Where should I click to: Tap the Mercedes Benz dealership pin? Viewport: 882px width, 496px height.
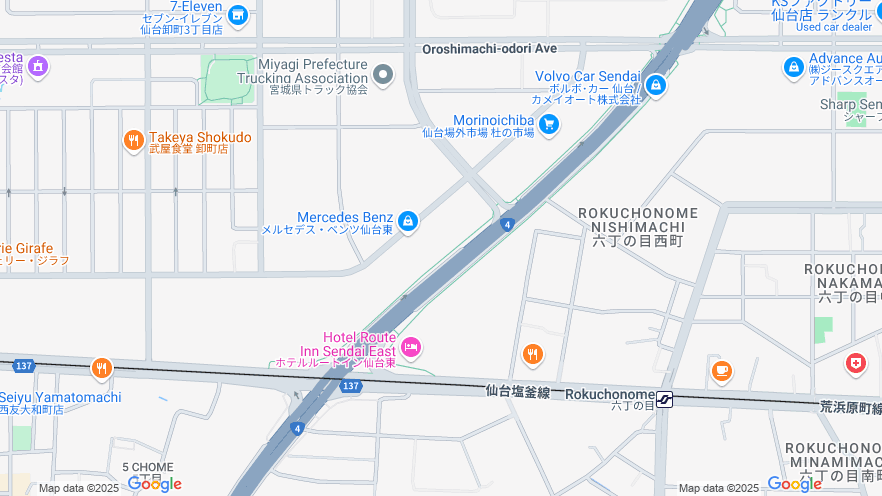pyautogui.click(x=407, y=221)
